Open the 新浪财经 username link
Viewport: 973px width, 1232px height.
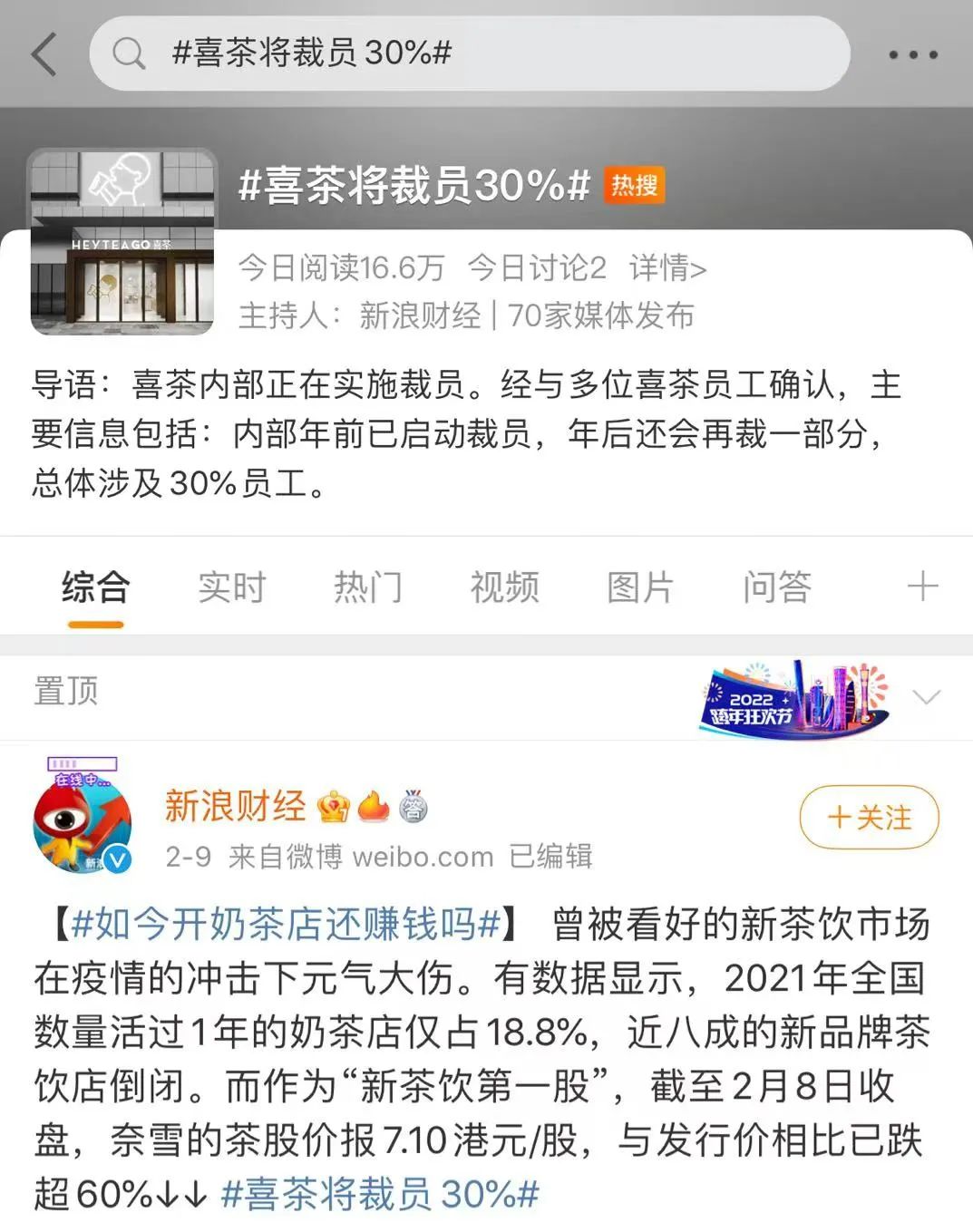pos(235,806)
